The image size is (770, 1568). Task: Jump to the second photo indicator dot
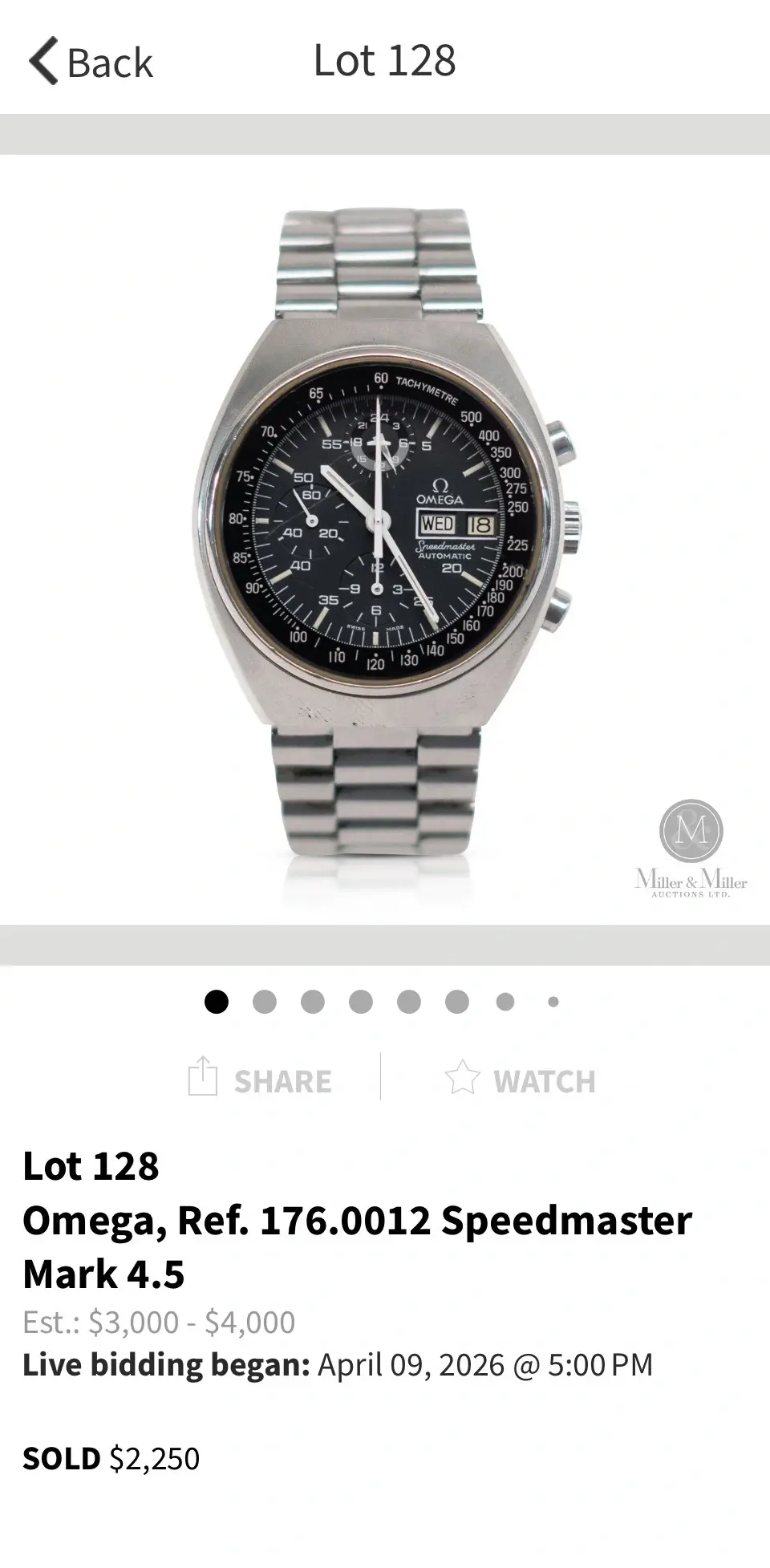[x=265, y=1002]
